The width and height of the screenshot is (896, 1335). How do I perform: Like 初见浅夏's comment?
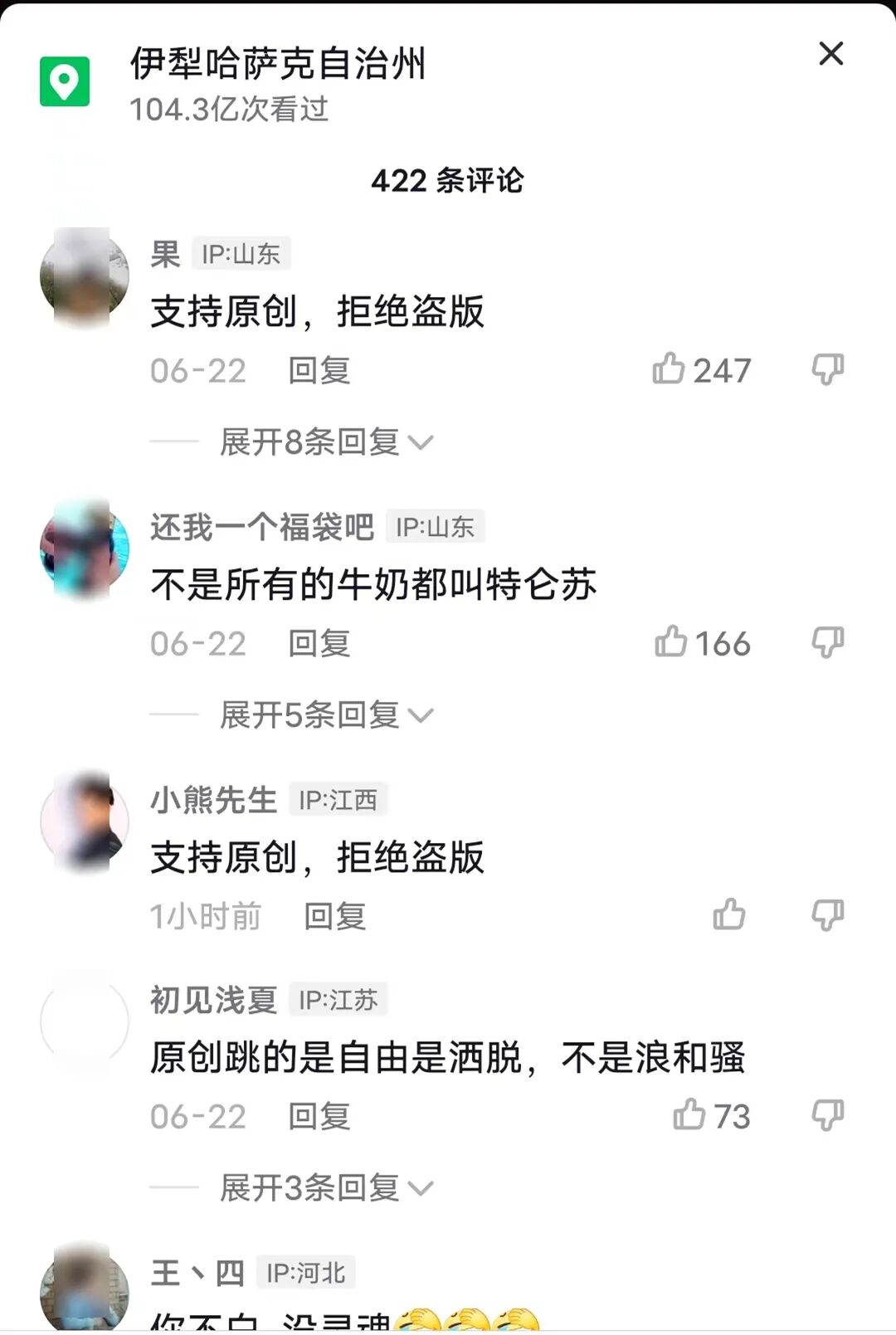point(689,1115)
